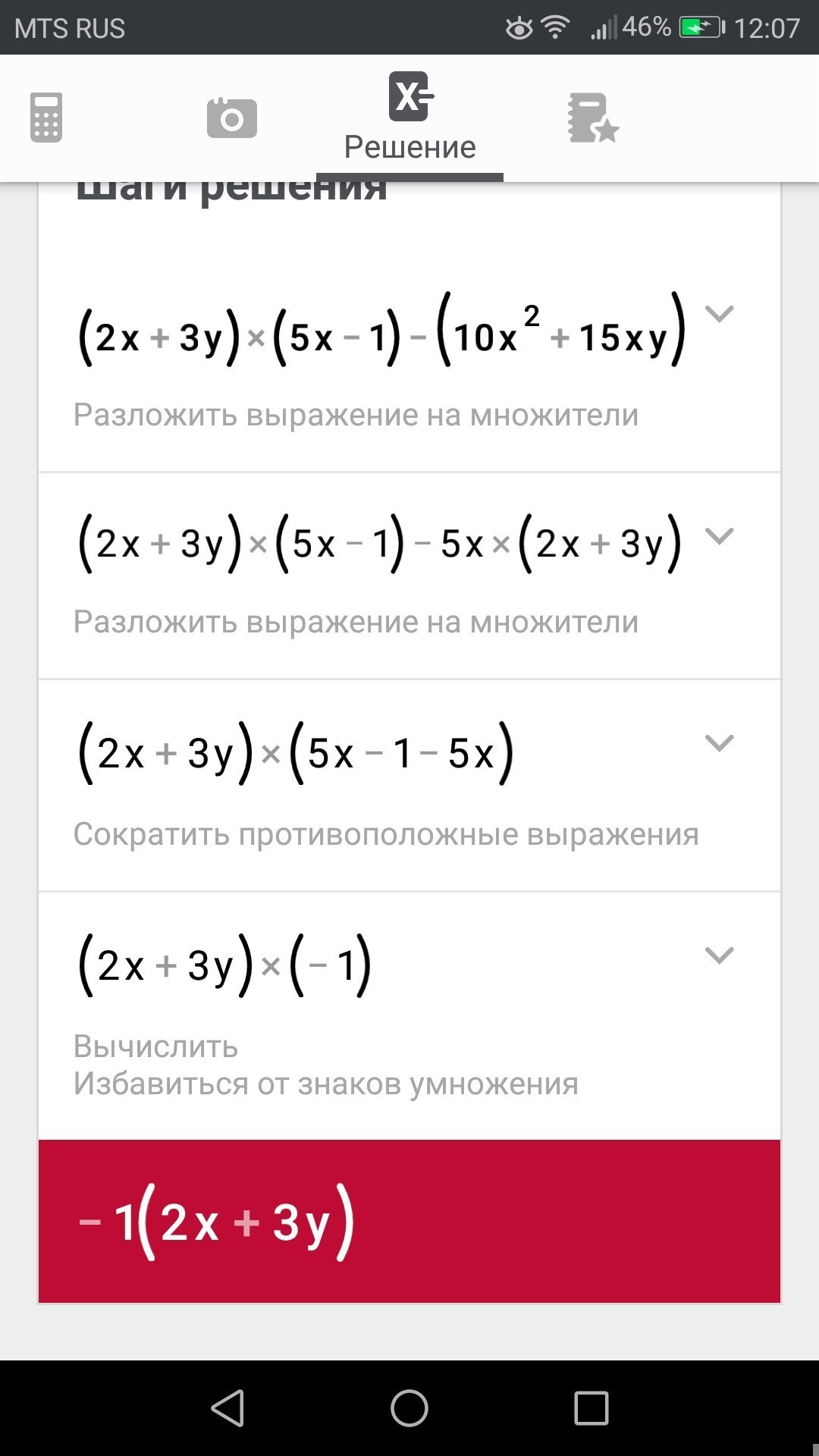Open the calculator tab
The width and height of the screenshot is (819, 1456).
(46, 118)
